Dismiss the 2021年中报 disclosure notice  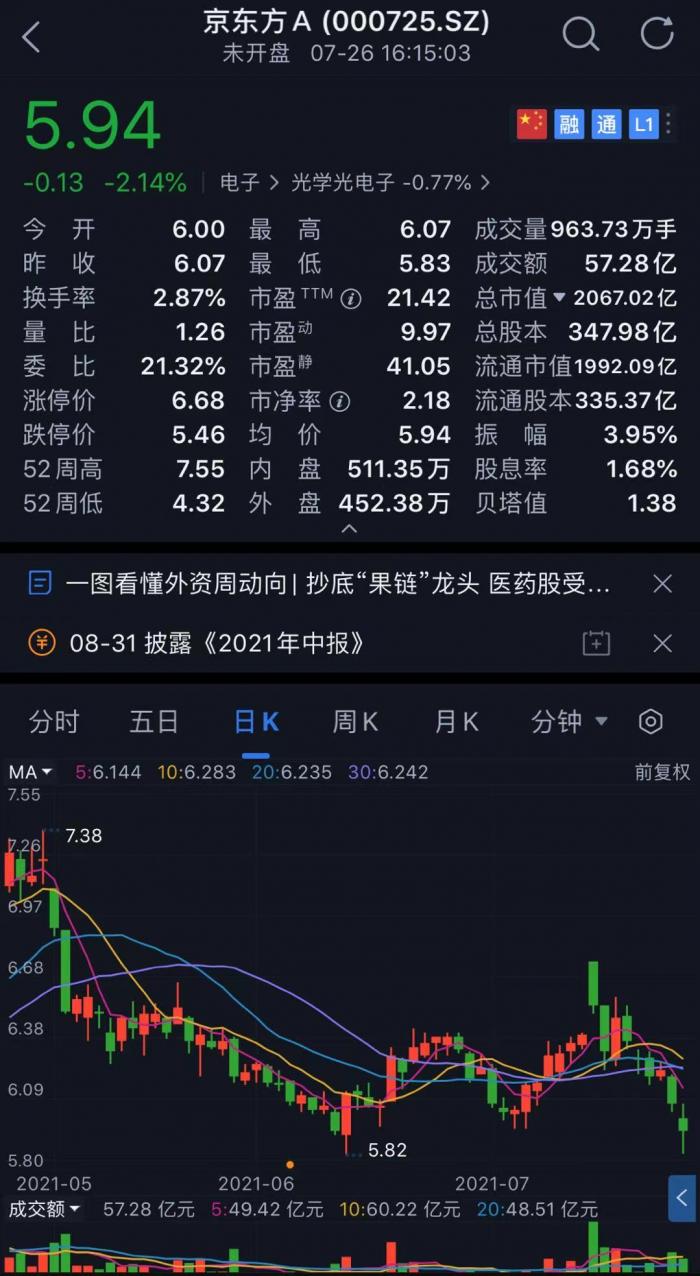(662, 643)
